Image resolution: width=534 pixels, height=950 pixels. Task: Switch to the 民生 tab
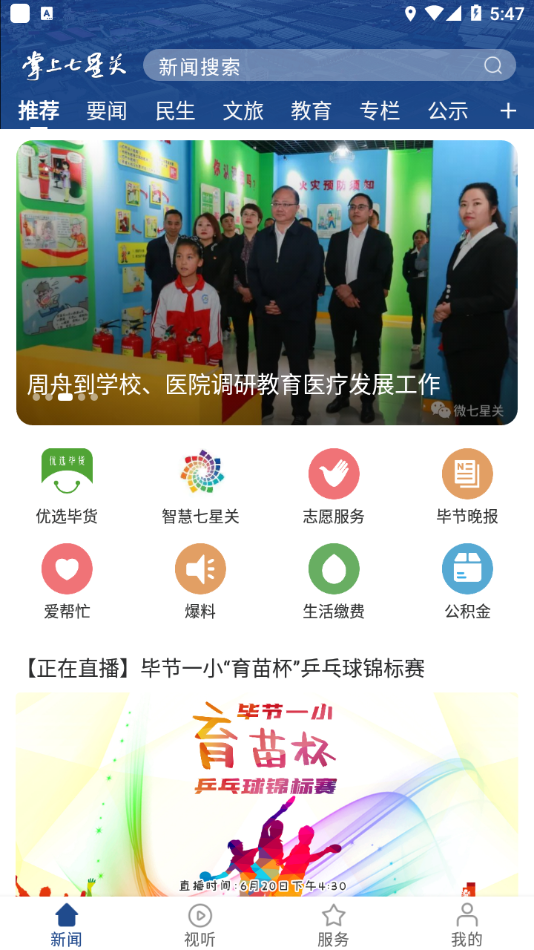pos(175,111)
